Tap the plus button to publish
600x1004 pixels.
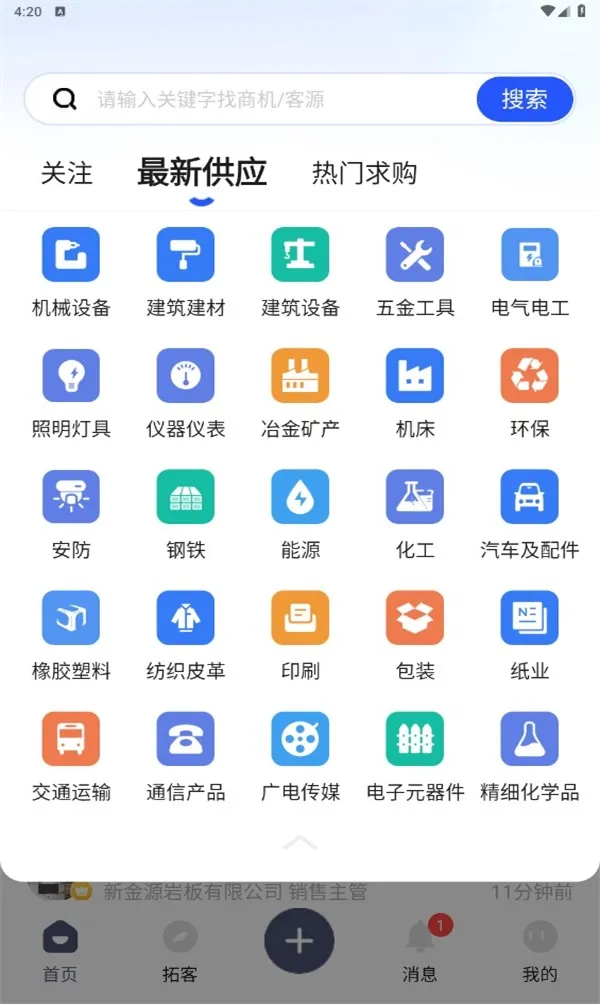pos(299,941)
